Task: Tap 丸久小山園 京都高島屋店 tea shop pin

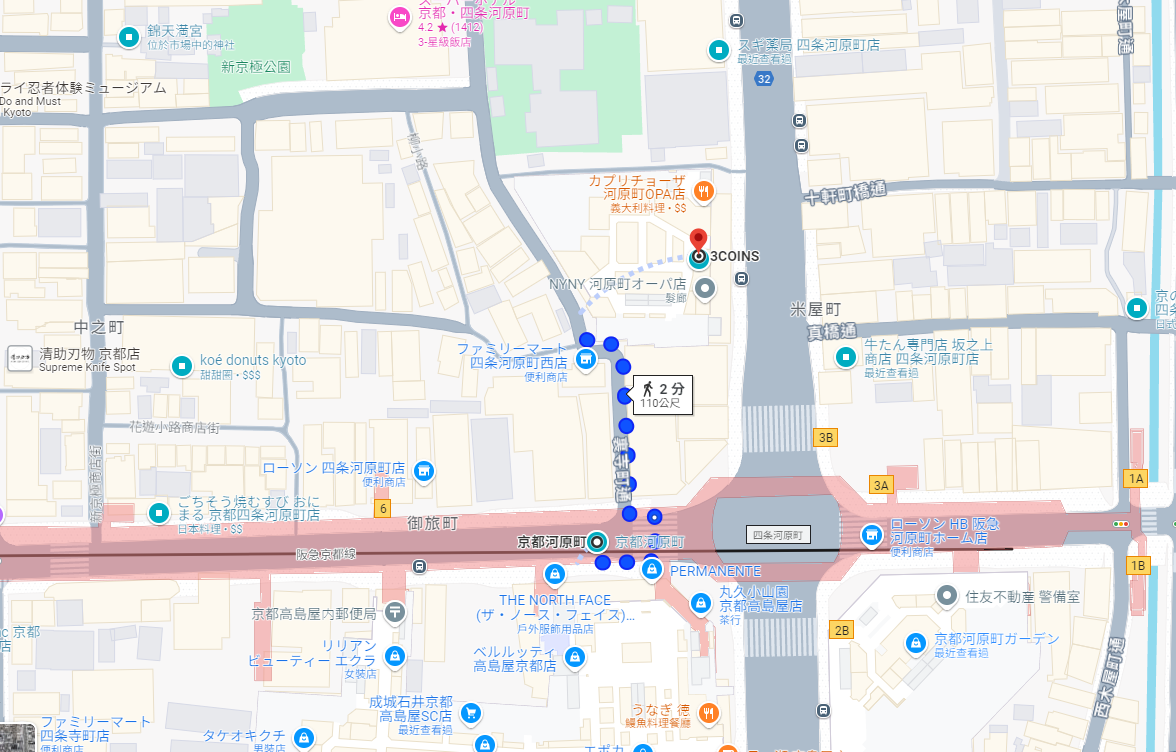Action: point(701,603)
